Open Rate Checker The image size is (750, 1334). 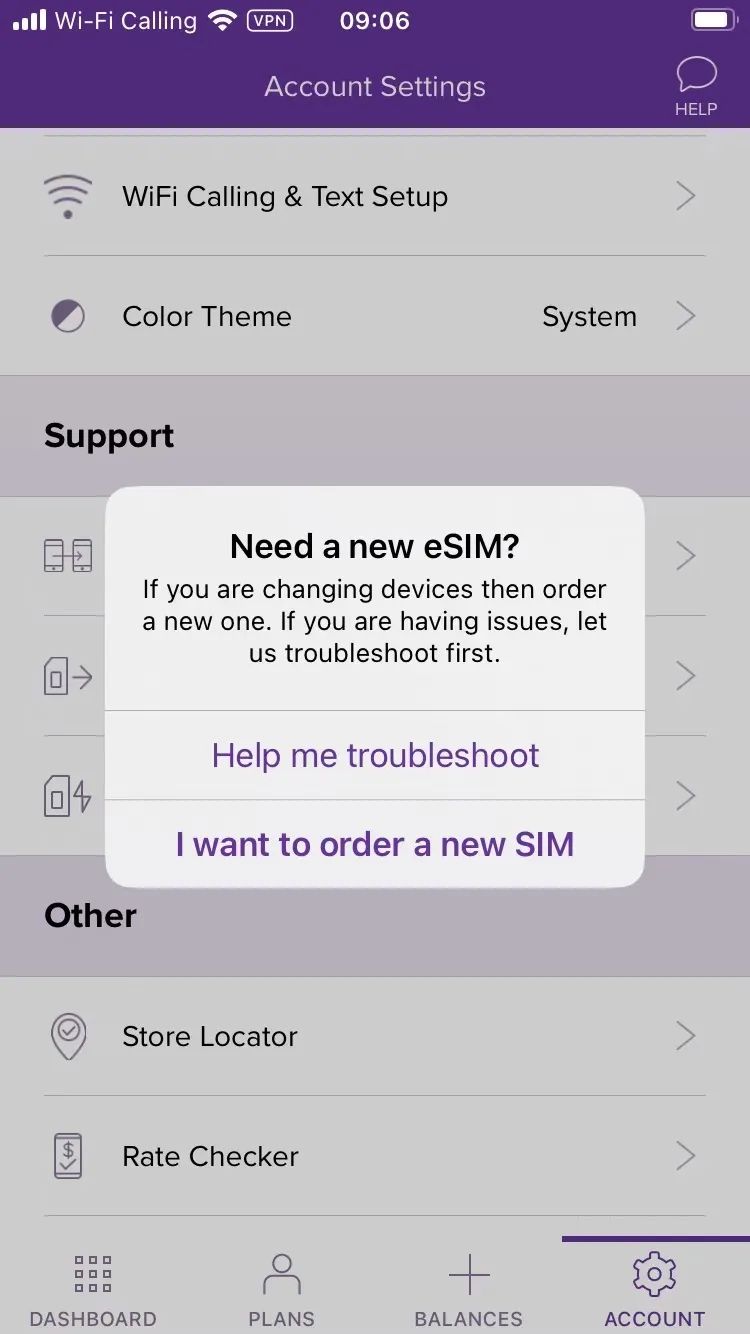point(375,1156)
